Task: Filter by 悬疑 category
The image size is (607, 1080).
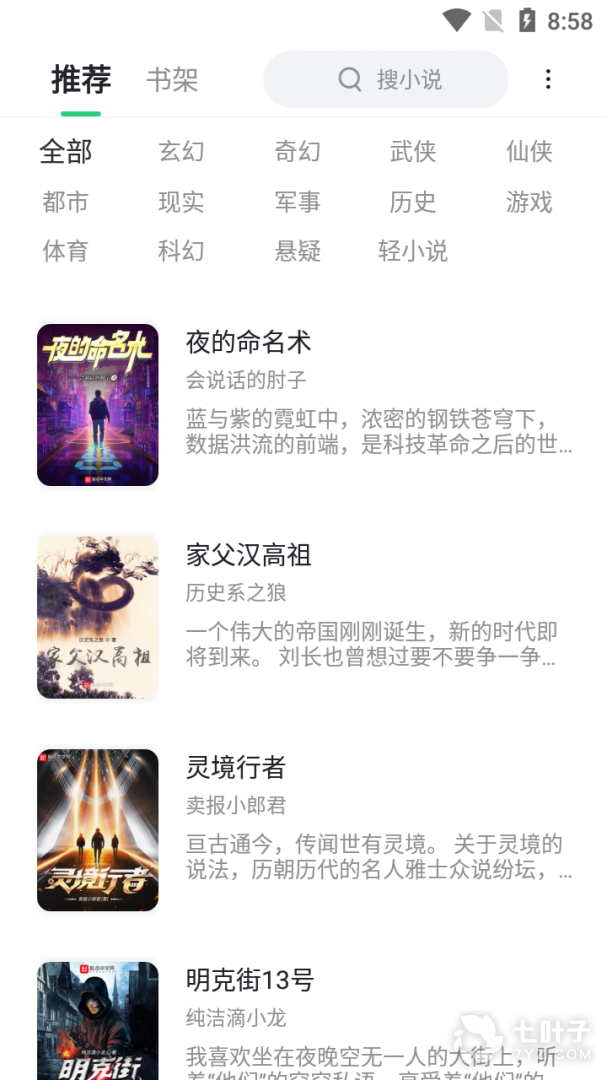Action: point(297,251)
